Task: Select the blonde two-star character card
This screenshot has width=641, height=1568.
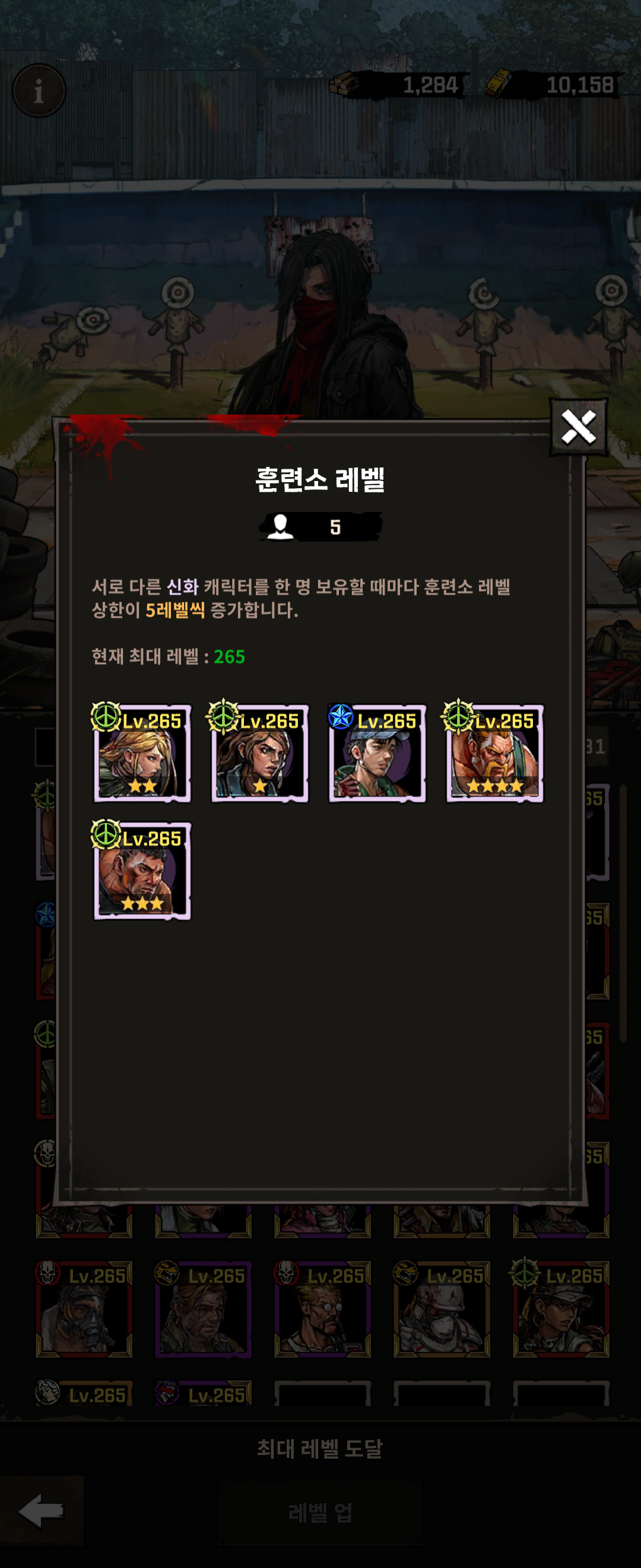Action: (142, 754)
